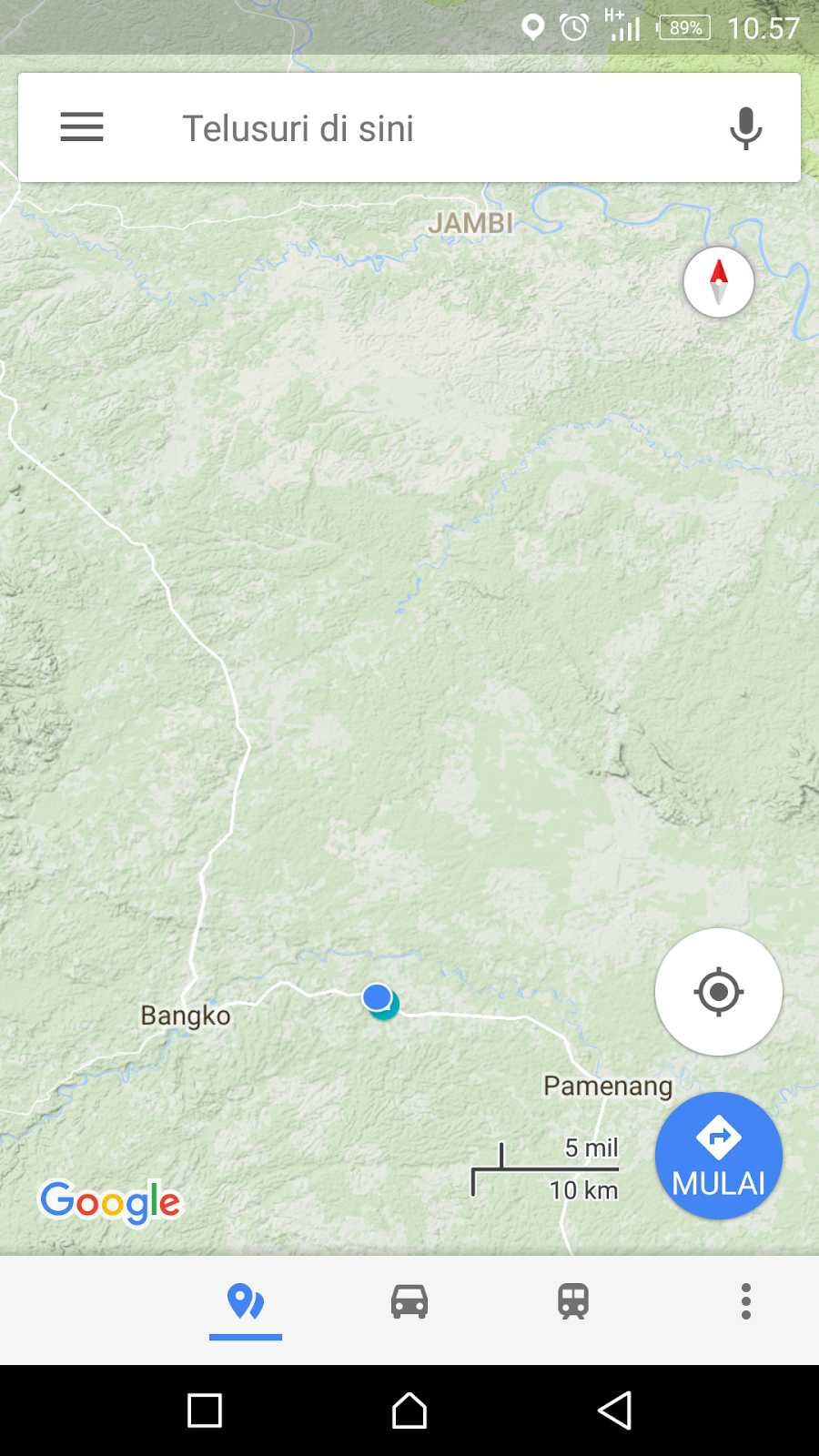Switch to the Driving tab
Screen dimensions: 819x1456
pos(409,1301)
